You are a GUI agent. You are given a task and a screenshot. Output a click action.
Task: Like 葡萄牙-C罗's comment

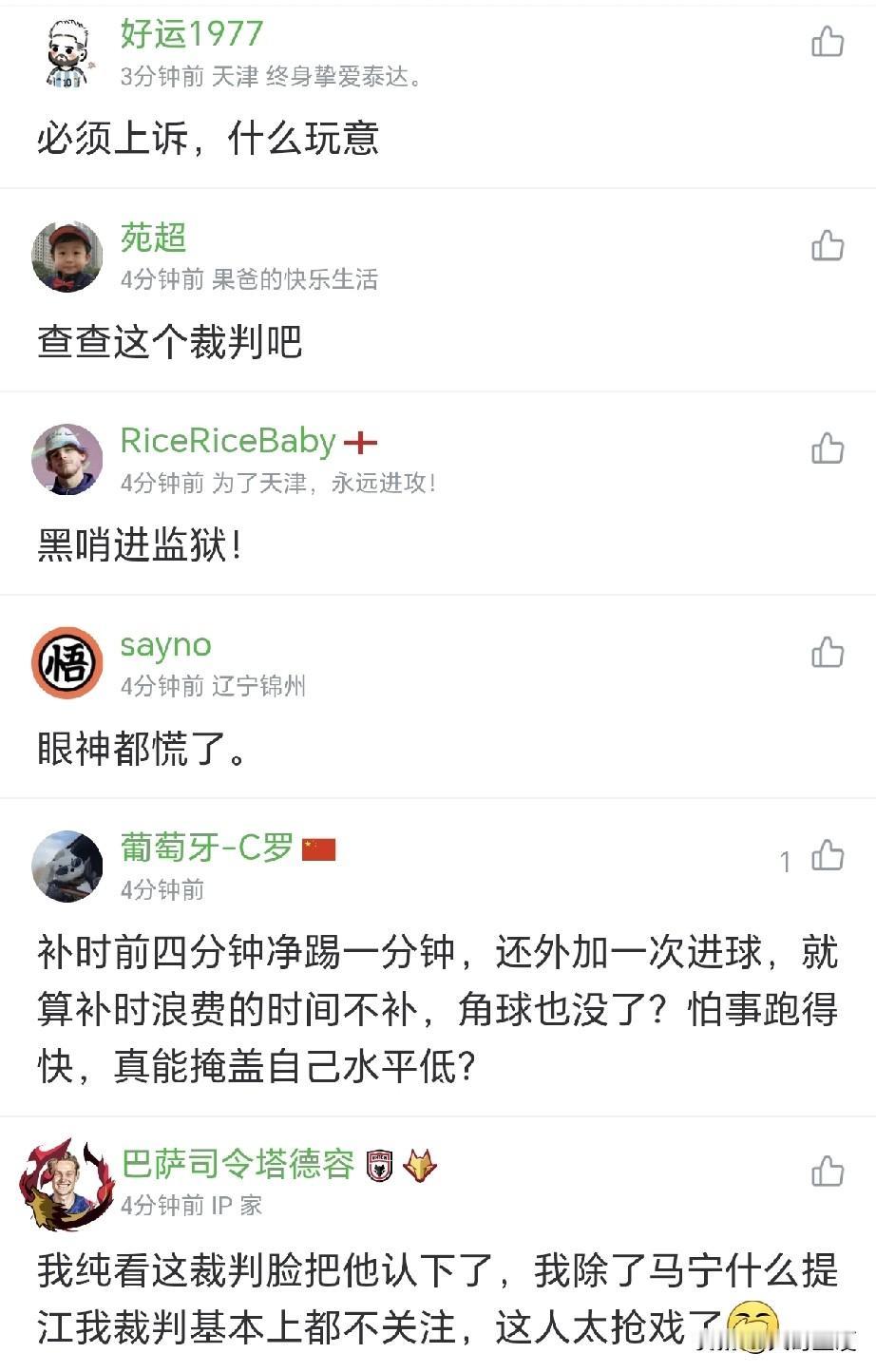(x=828, y=856)
